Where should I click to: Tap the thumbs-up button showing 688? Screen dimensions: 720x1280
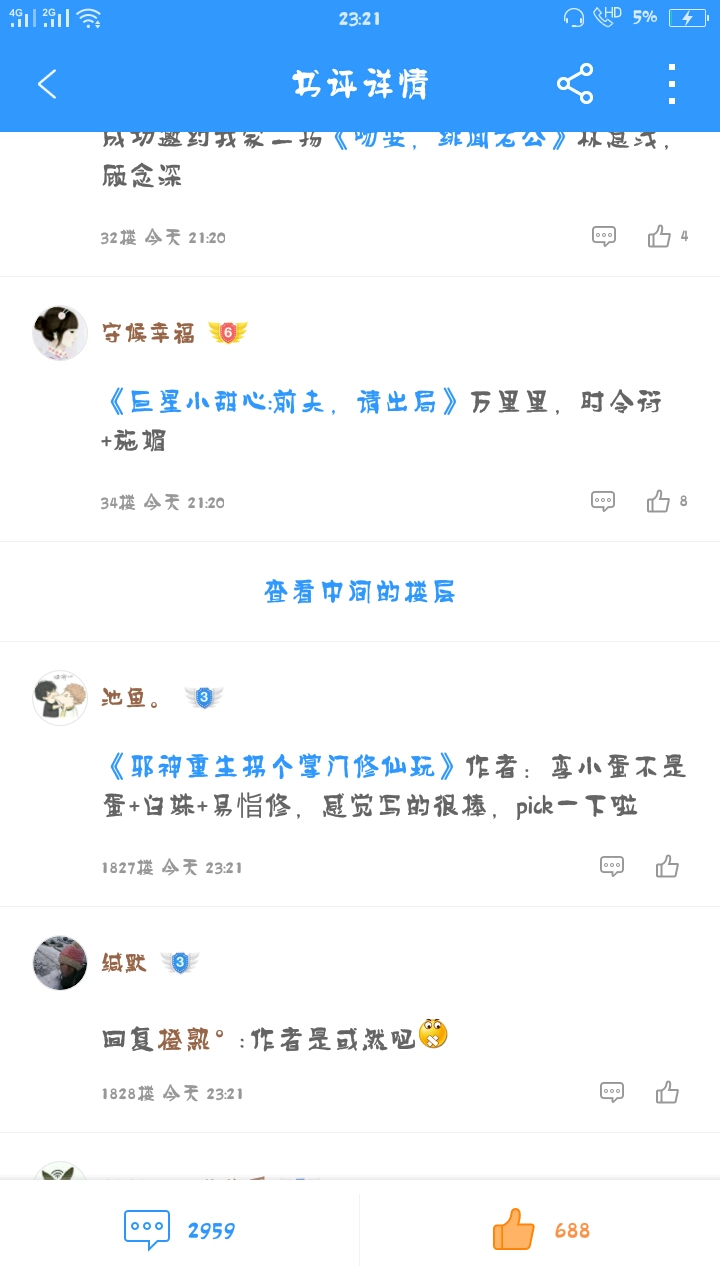(541, 1230)
